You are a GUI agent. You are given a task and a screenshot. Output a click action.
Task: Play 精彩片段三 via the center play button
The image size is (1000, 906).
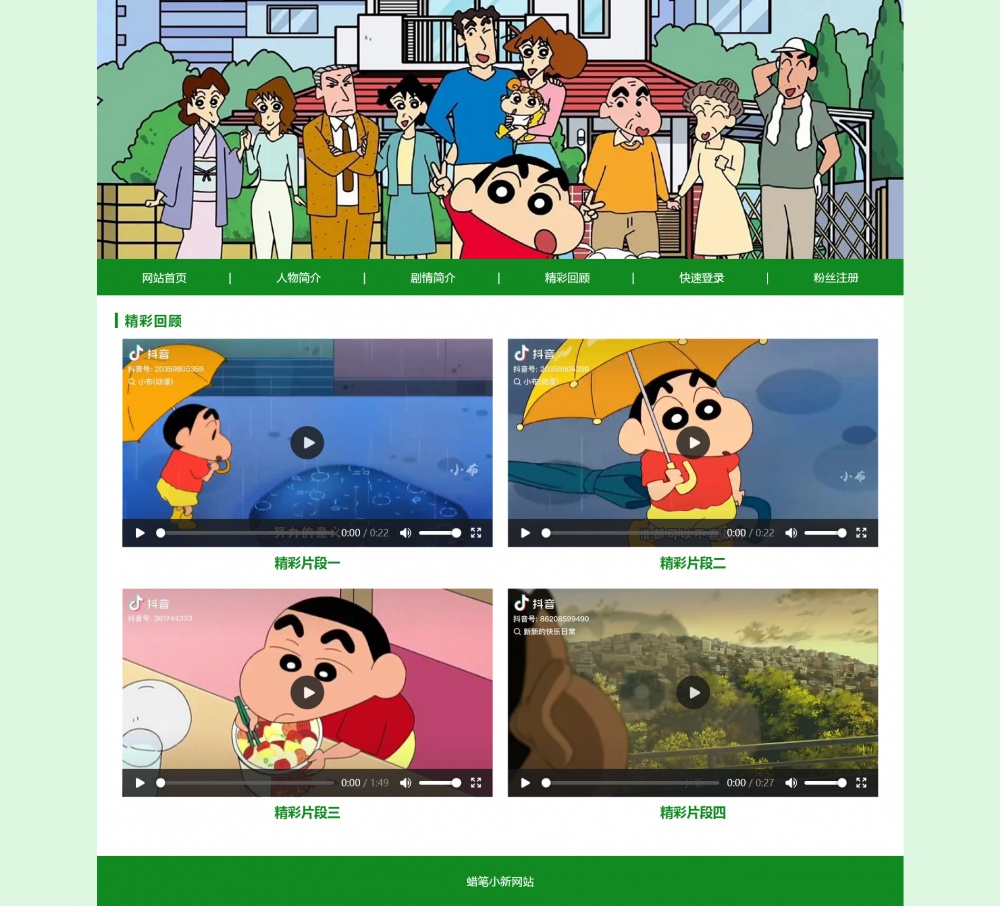(307, 692)
